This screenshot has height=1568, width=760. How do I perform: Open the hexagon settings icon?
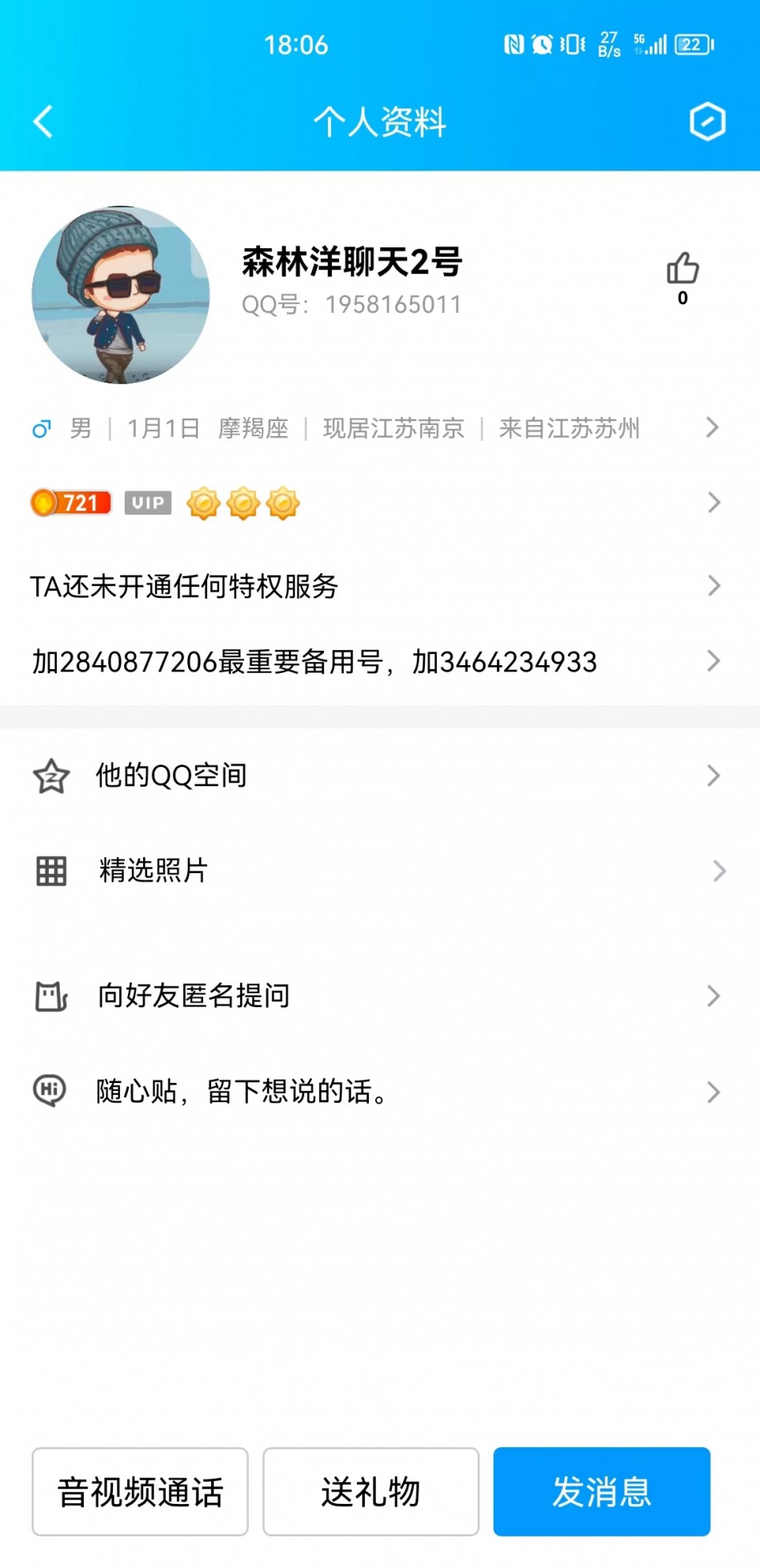(x=707, y=122)
